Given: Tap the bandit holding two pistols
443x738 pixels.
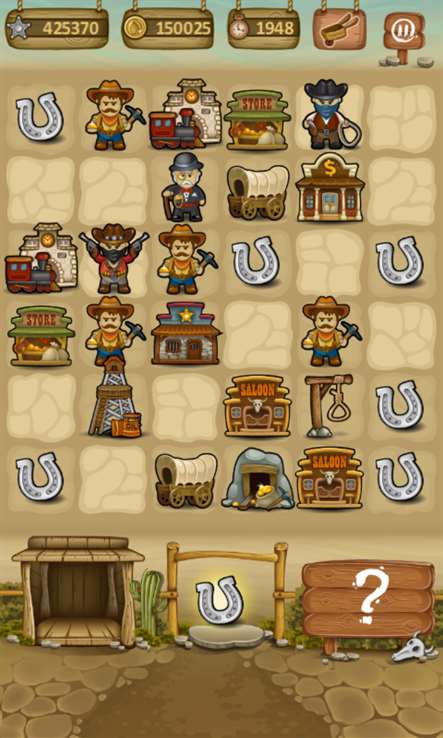Looking at the screenshot, I should click(x=113, y=258).
